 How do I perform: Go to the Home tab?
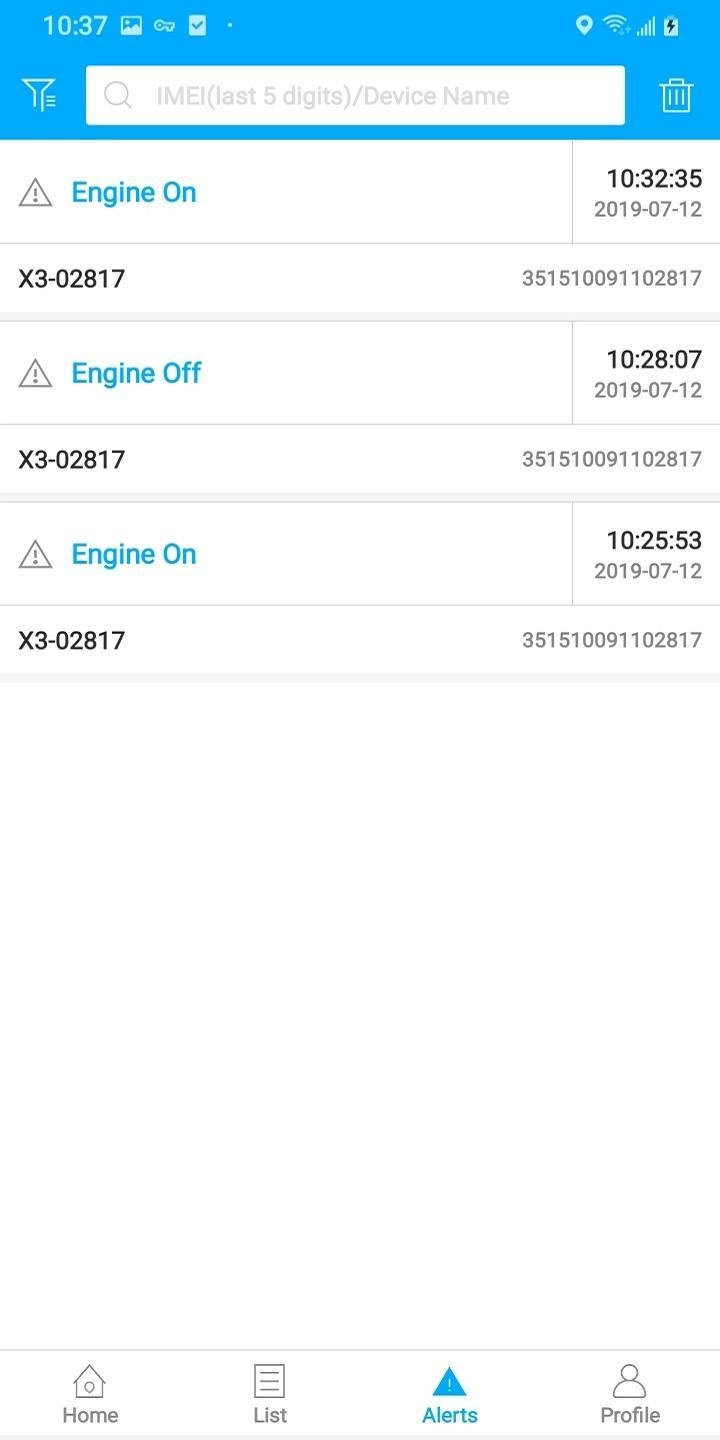(x=90, y=1394)
